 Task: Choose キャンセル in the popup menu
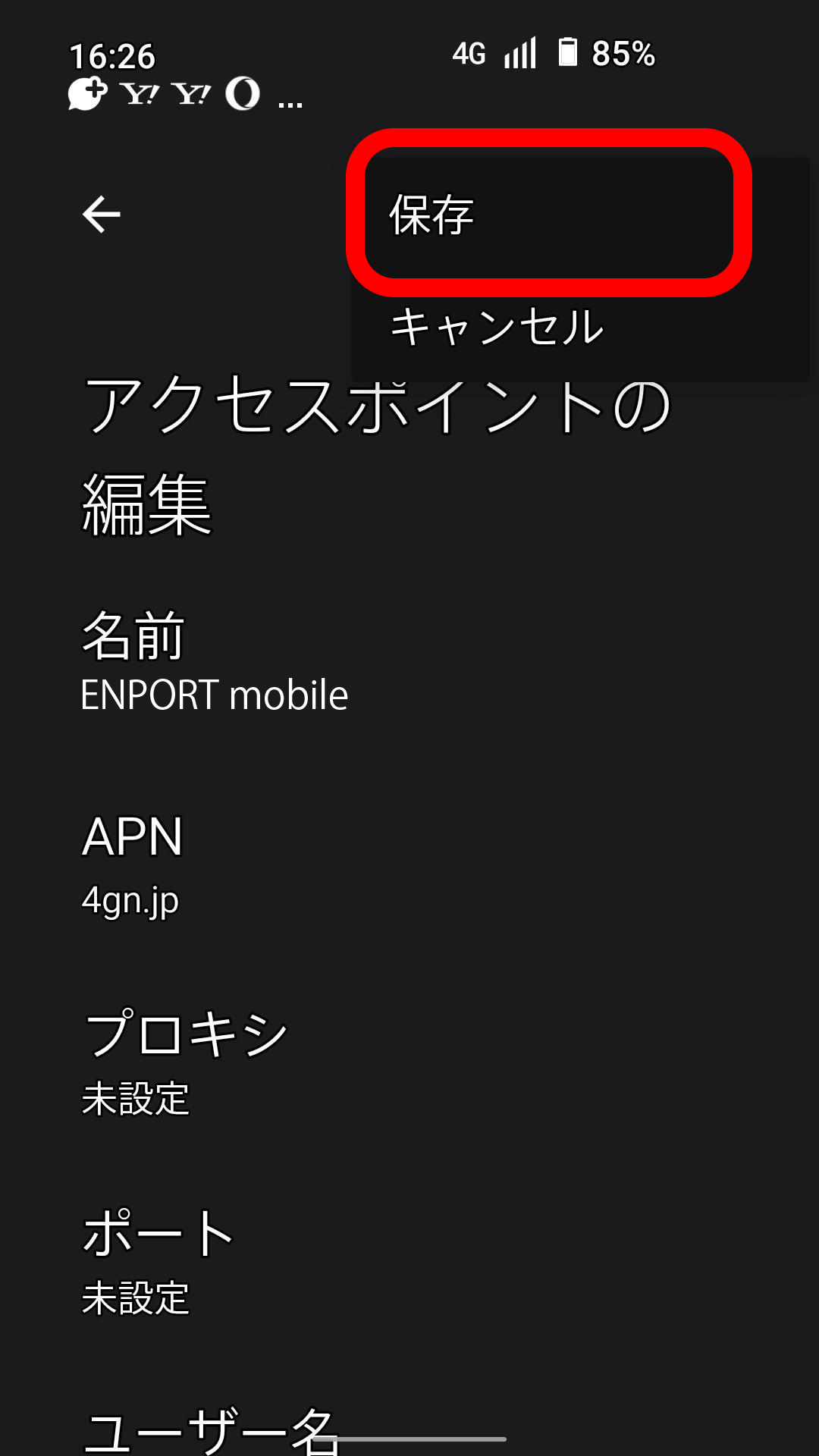coord(580,326)
